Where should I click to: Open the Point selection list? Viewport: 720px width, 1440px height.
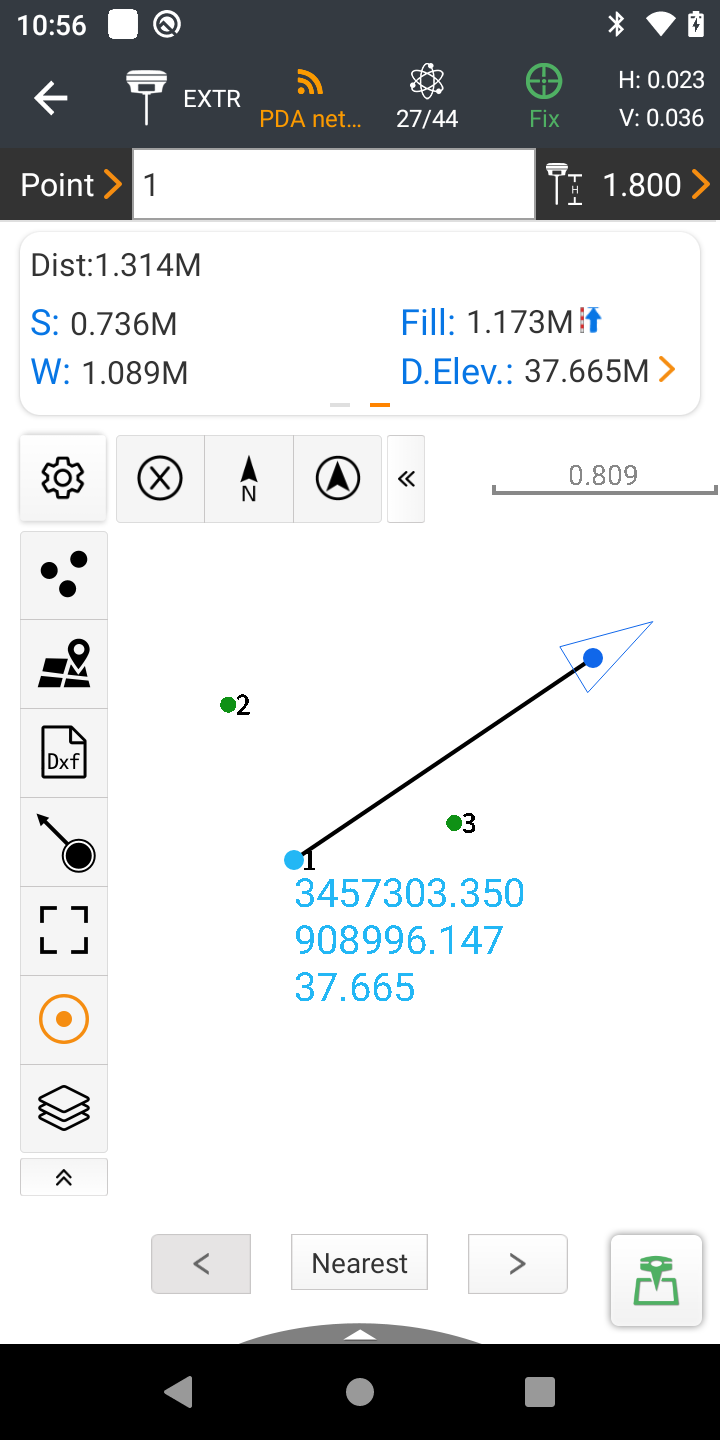coord(70,185)
